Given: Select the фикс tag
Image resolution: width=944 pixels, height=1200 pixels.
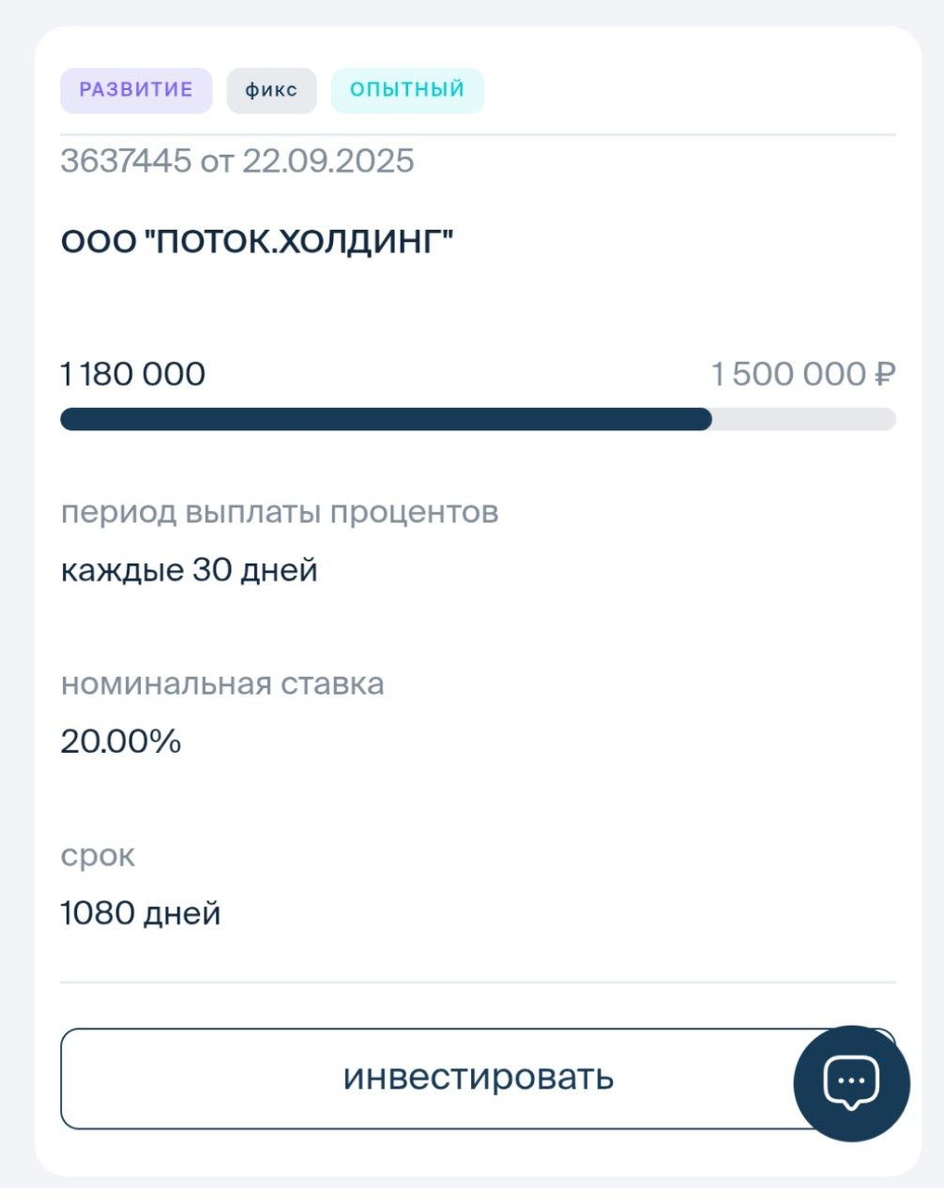Looking at the screenshot, I should click(271, 90).
